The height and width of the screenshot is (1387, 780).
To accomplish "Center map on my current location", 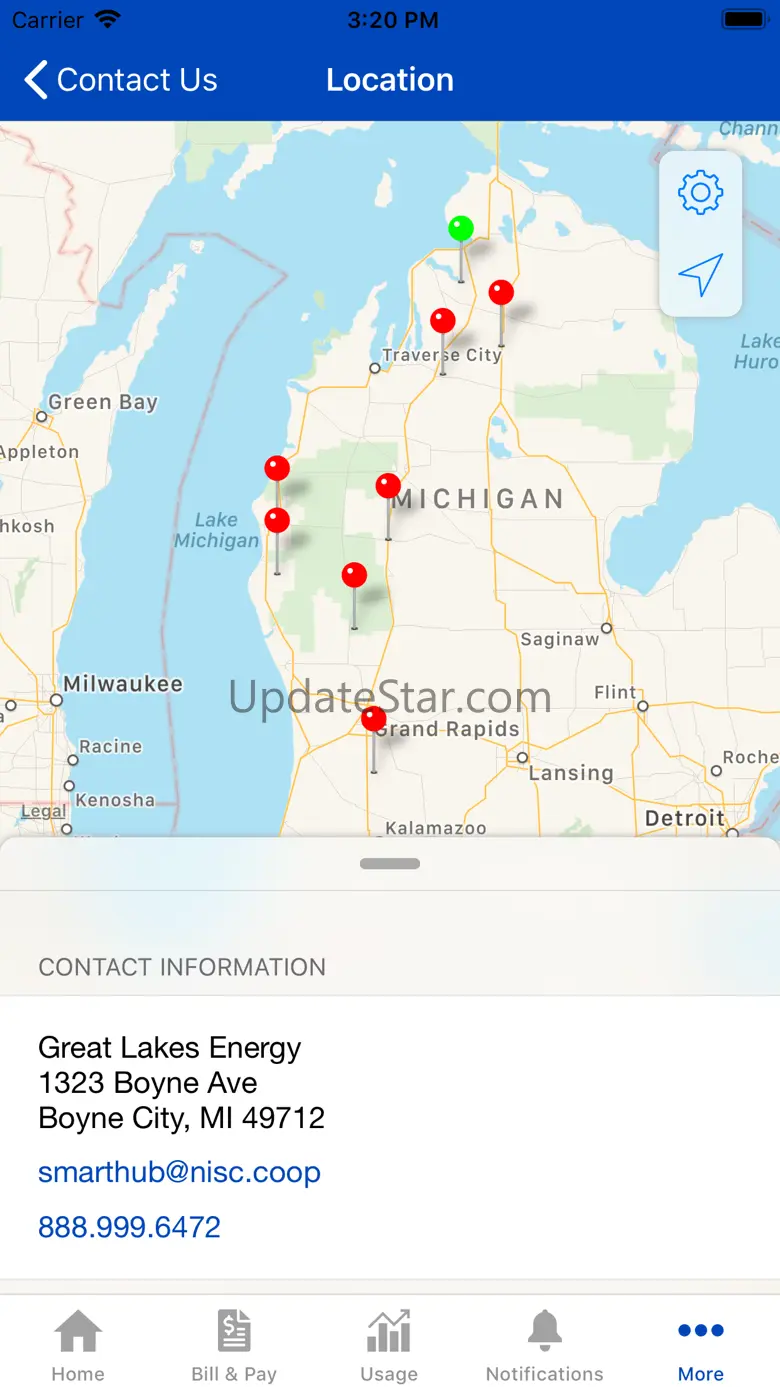I will (700, 274).
